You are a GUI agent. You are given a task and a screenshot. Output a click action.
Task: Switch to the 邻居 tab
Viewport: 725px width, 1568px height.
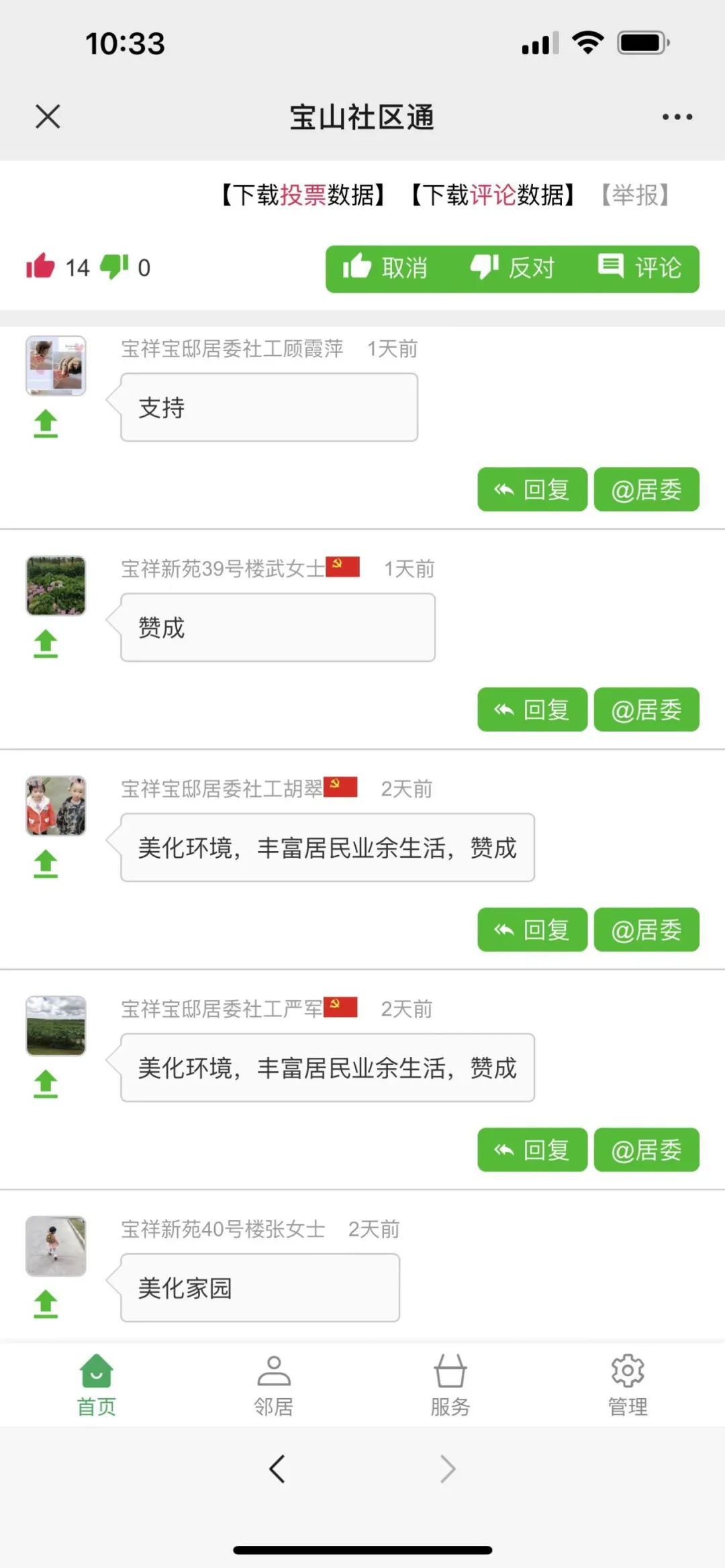[x=273, y=1385]
